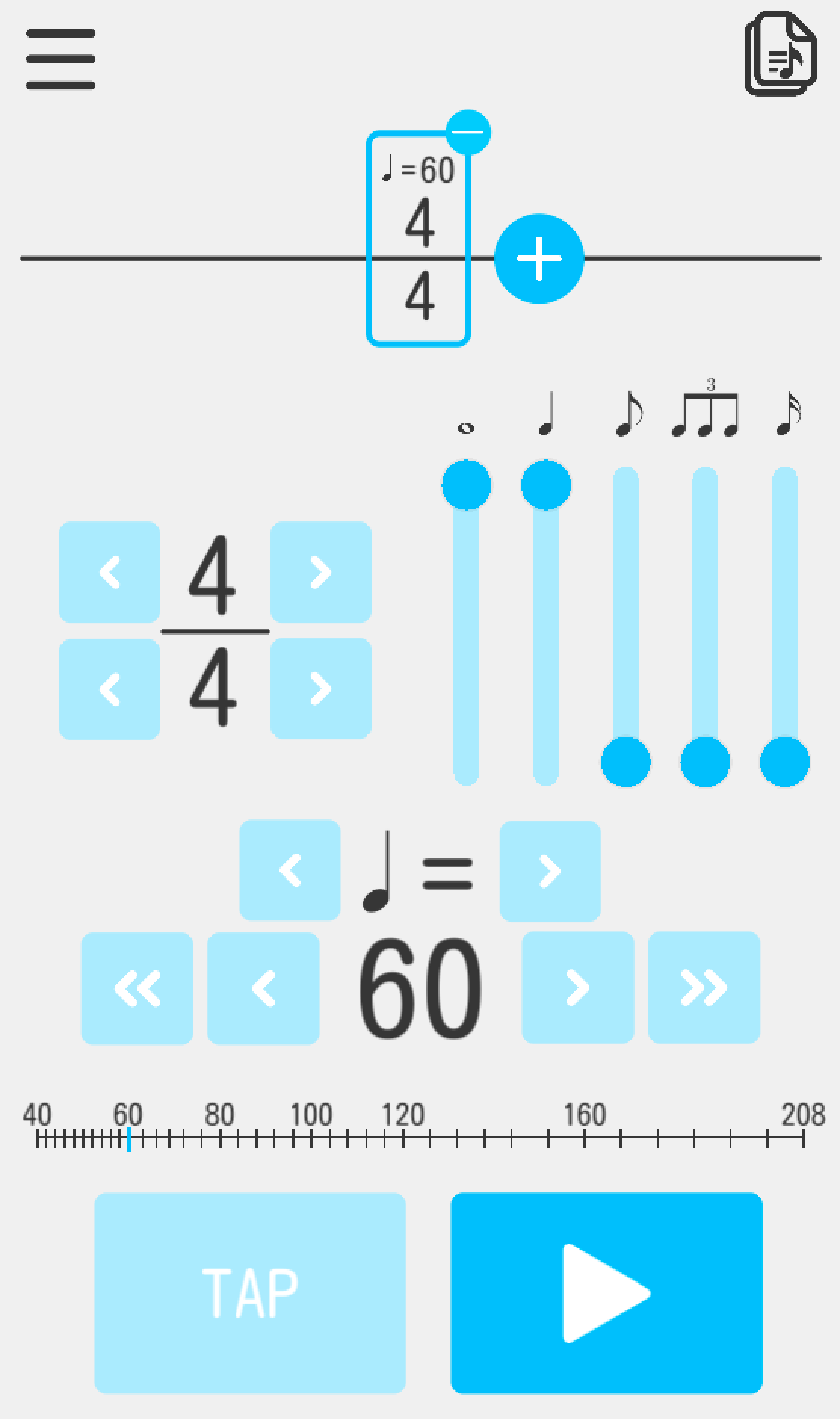
Task: Select the quarter note symbol
Action: pos(546,416)
